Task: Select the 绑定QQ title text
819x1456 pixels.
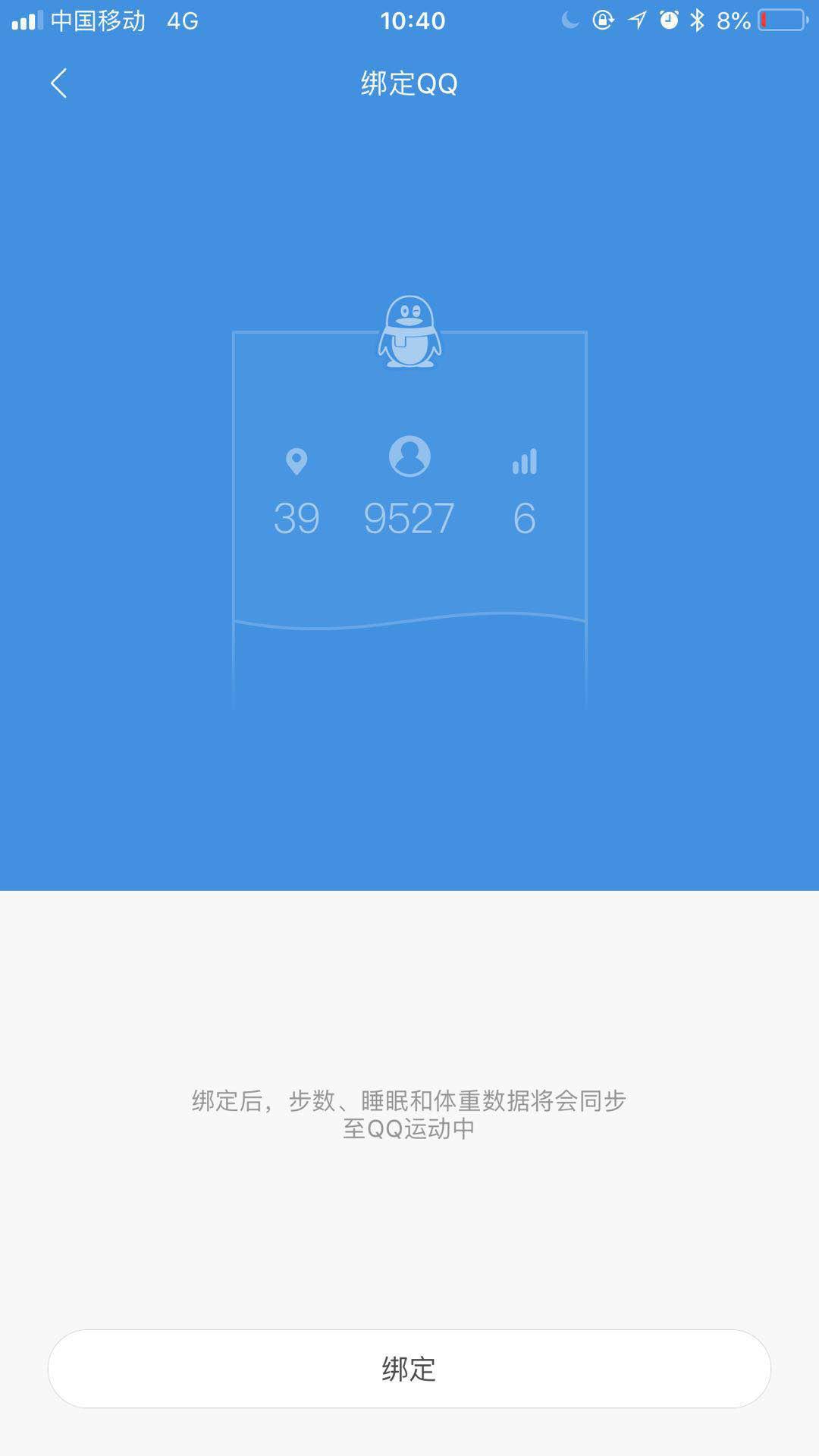Action: (x=409, y=84)
